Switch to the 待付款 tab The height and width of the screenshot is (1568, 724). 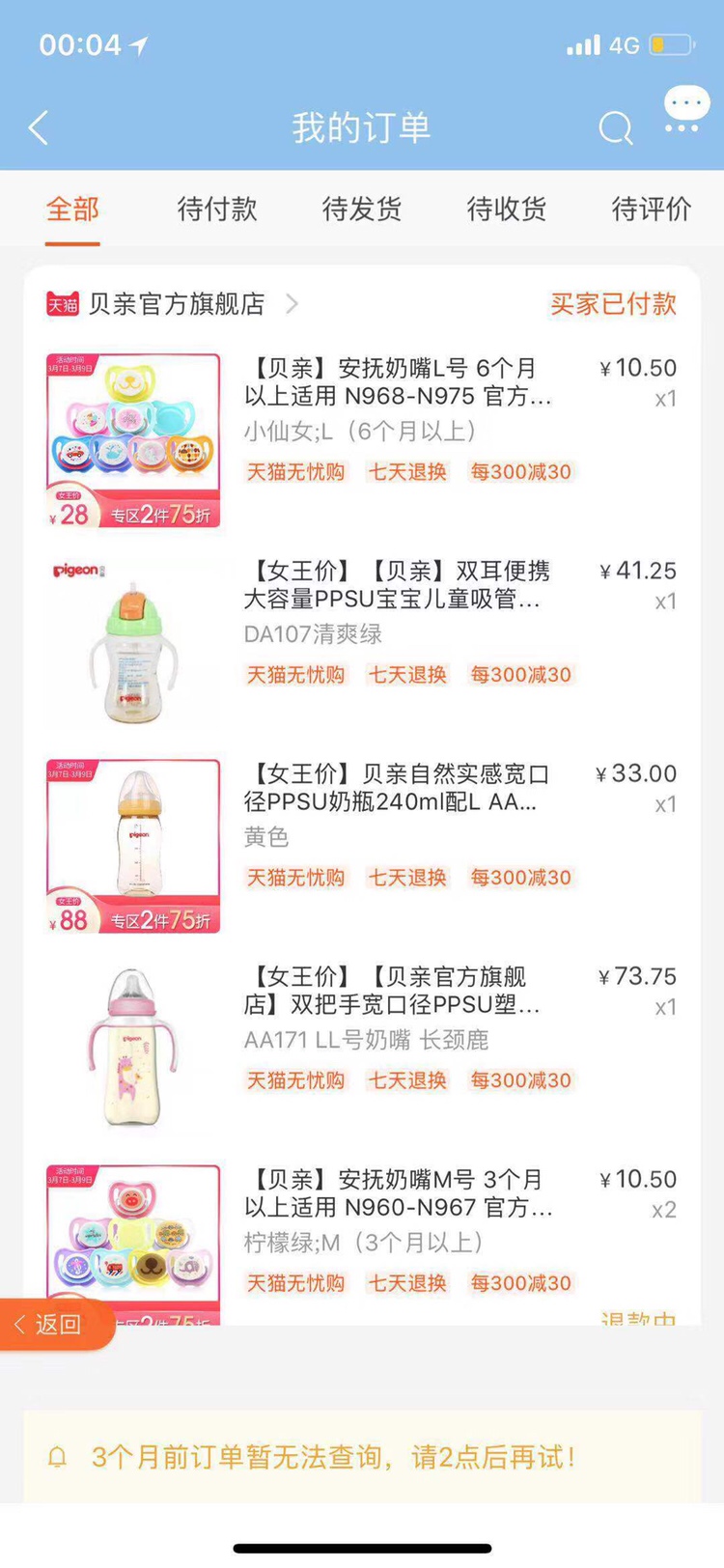pyautogui.click(x=217, y=209)
